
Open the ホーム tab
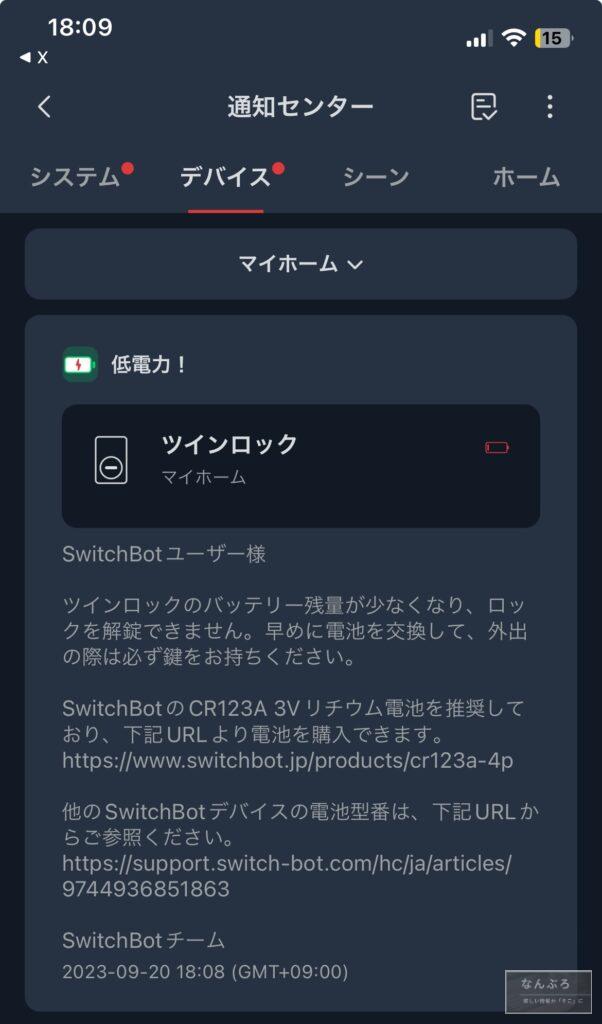(x=526, y=177)
